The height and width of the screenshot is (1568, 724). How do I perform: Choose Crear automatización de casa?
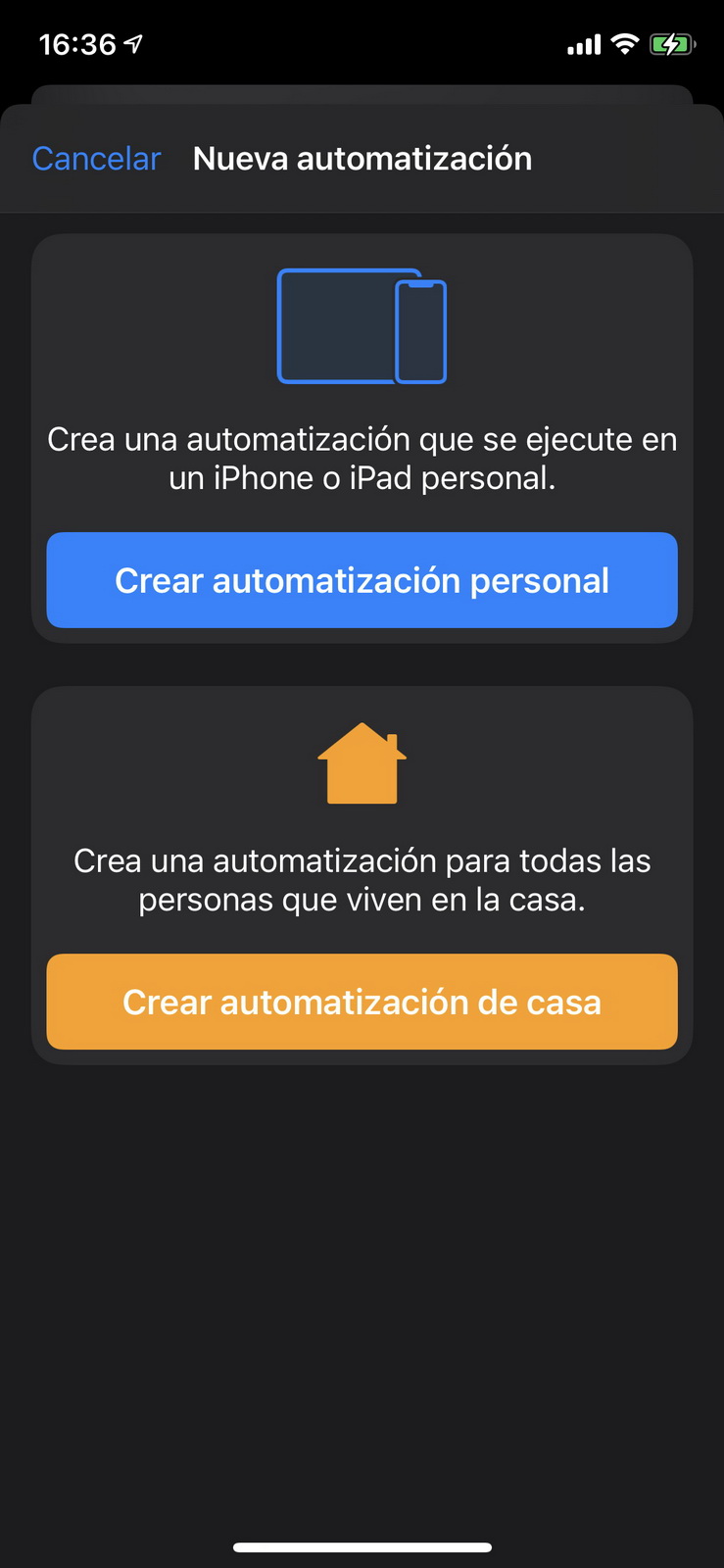(x=362, y=1002)
